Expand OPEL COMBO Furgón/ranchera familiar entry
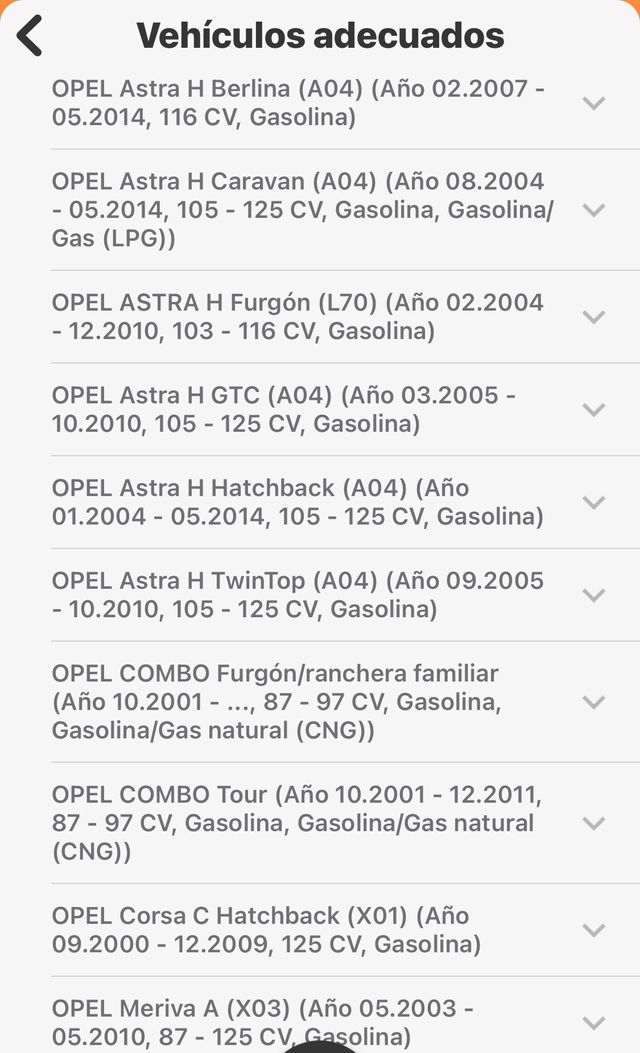The image size is (640, 1053). coord(594,702)
